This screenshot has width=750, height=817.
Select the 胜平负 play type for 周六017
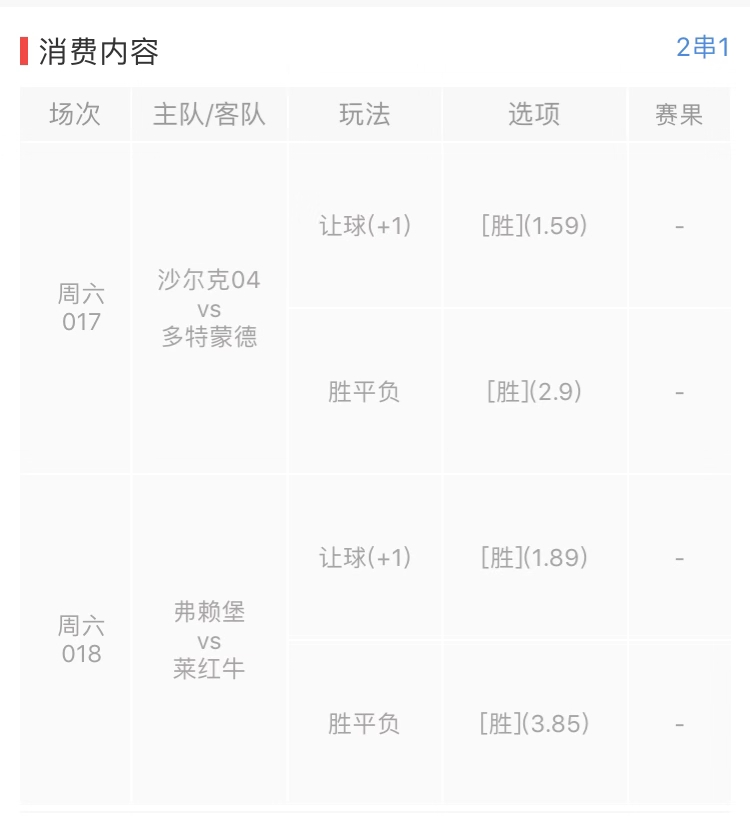[x=364, y=392]
